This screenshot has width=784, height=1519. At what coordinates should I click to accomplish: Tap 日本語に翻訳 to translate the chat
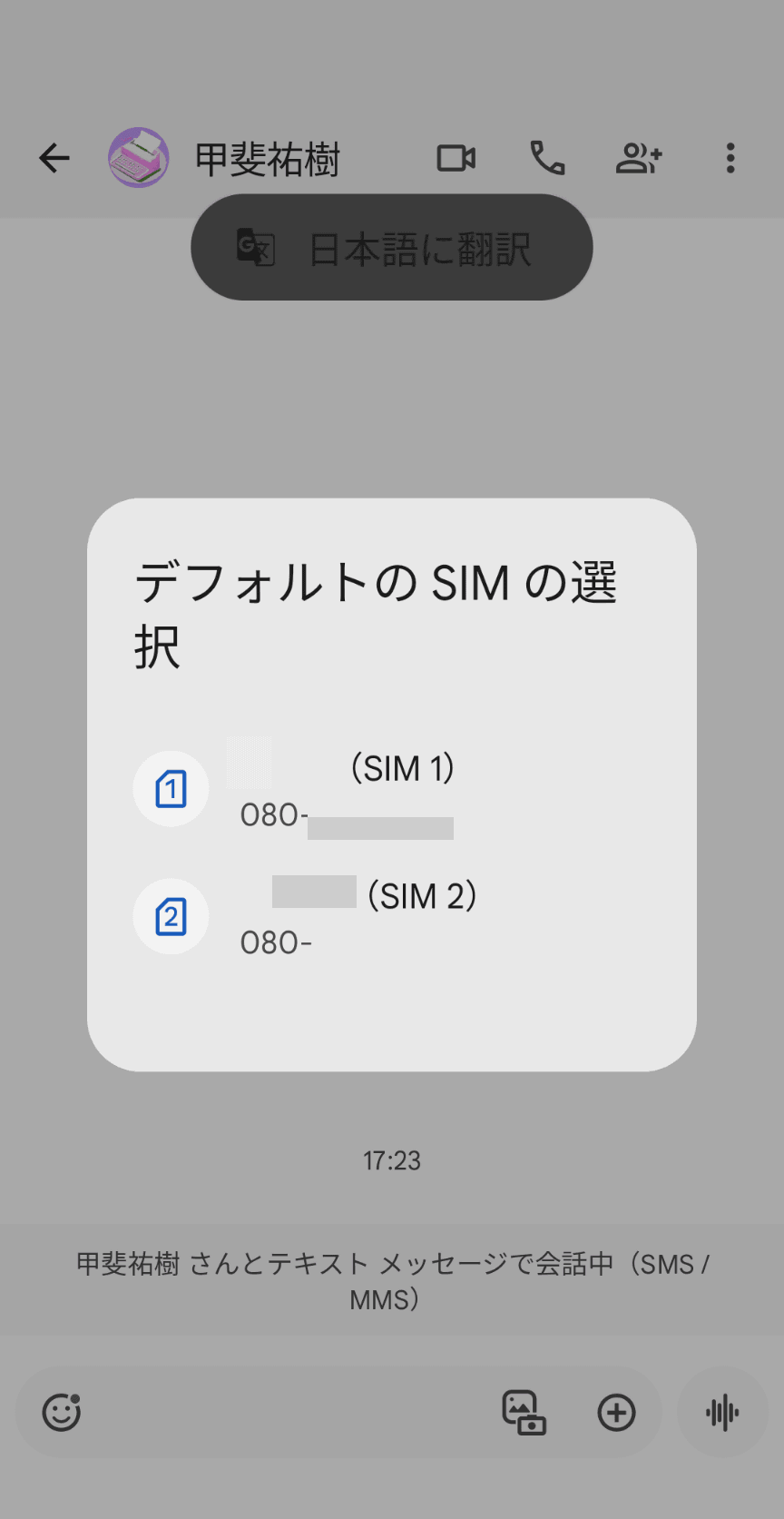point(419,247)
